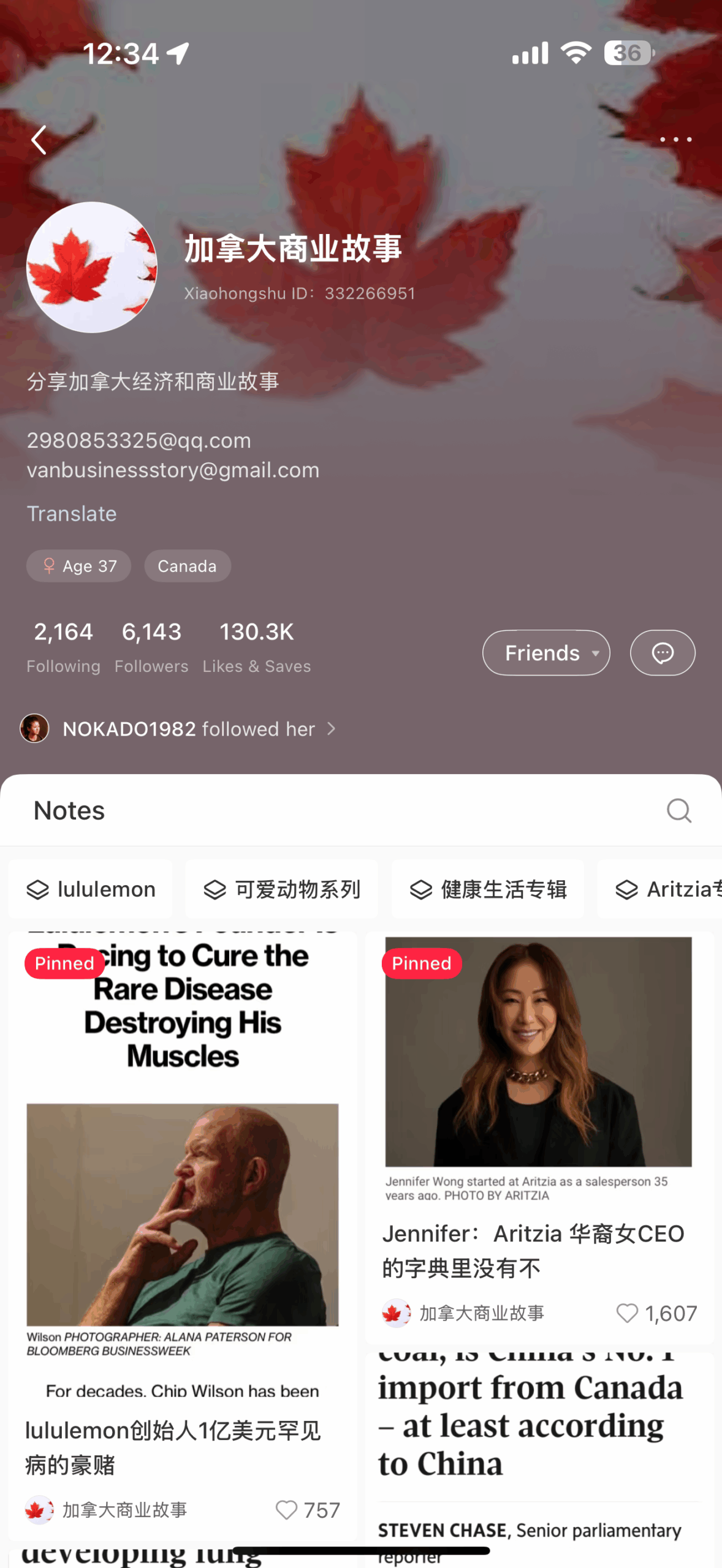Send a message via chat bubble button
The width and height of the screenshot is (722, 1568).
[x=662, y=653]
